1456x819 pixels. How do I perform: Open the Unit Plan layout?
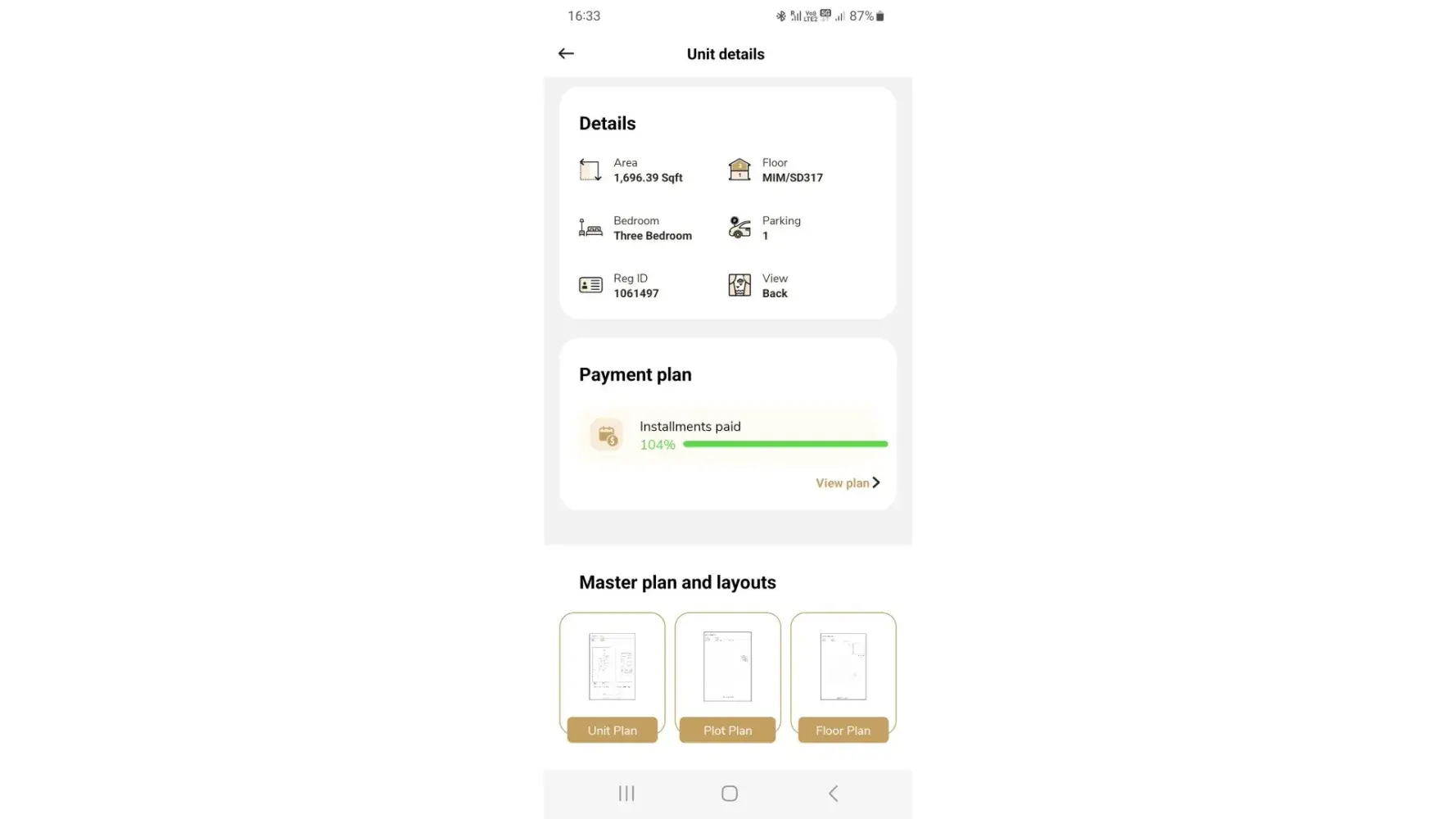pyautogui.click(x=612, y=676)
